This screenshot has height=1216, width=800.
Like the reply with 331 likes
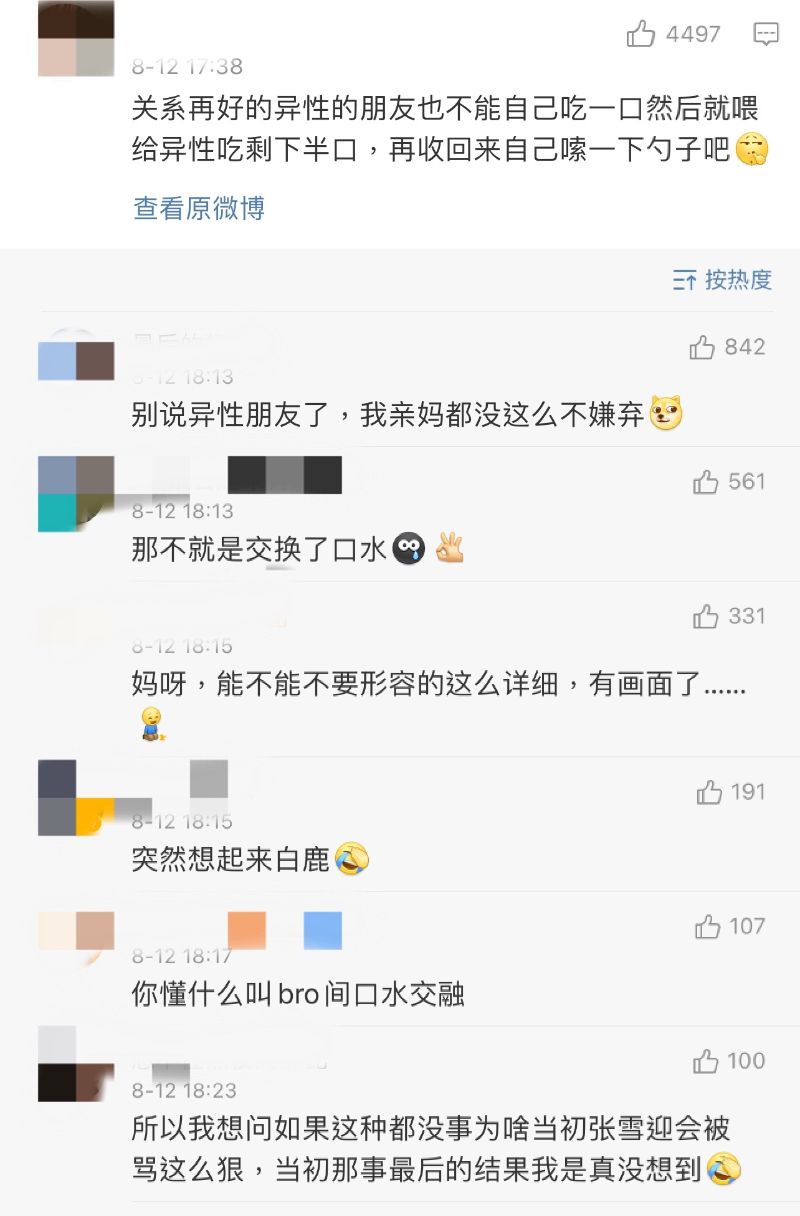pyautogui.click(x=706, y=617)
